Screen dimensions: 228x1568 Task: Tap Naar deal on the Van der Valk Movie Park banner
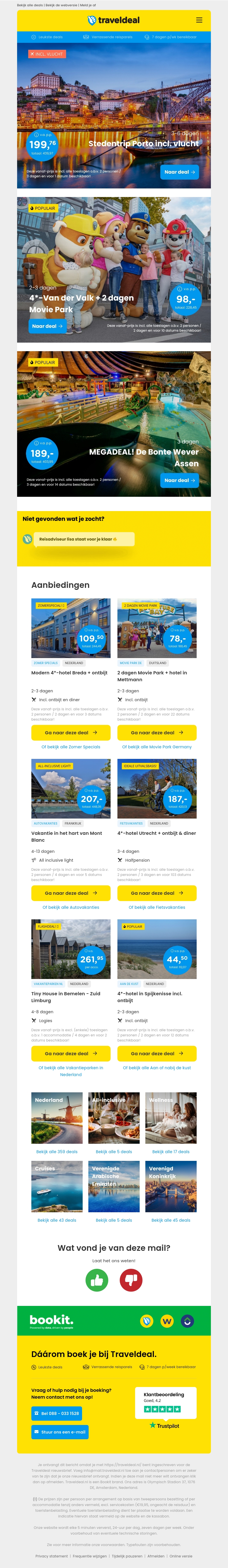click(47, 326)
